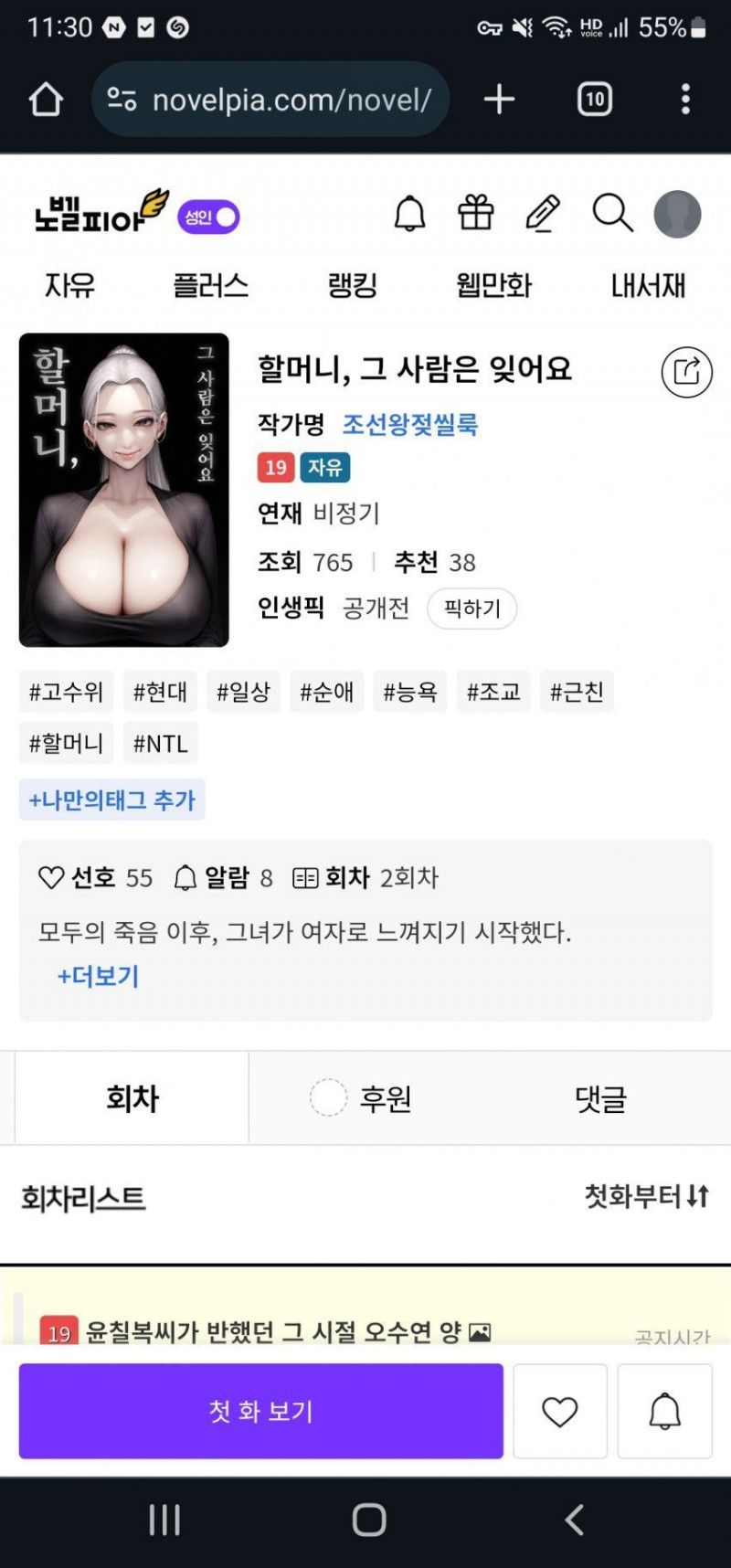
Task: Start reading with 첫 화 보기
Action: point(260,1411)
